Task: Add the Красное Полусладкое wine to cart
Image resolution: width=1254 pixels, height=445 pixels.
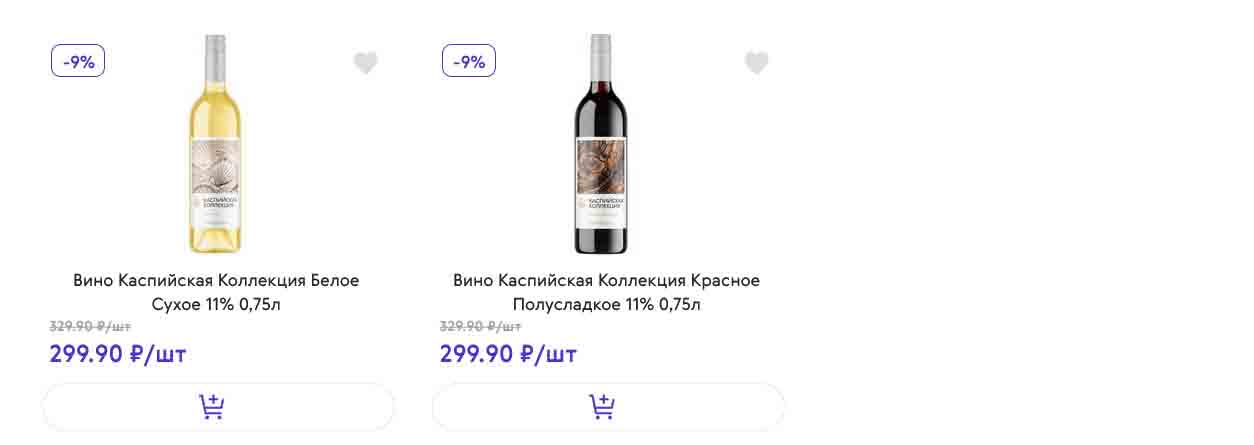Action: 608,406
